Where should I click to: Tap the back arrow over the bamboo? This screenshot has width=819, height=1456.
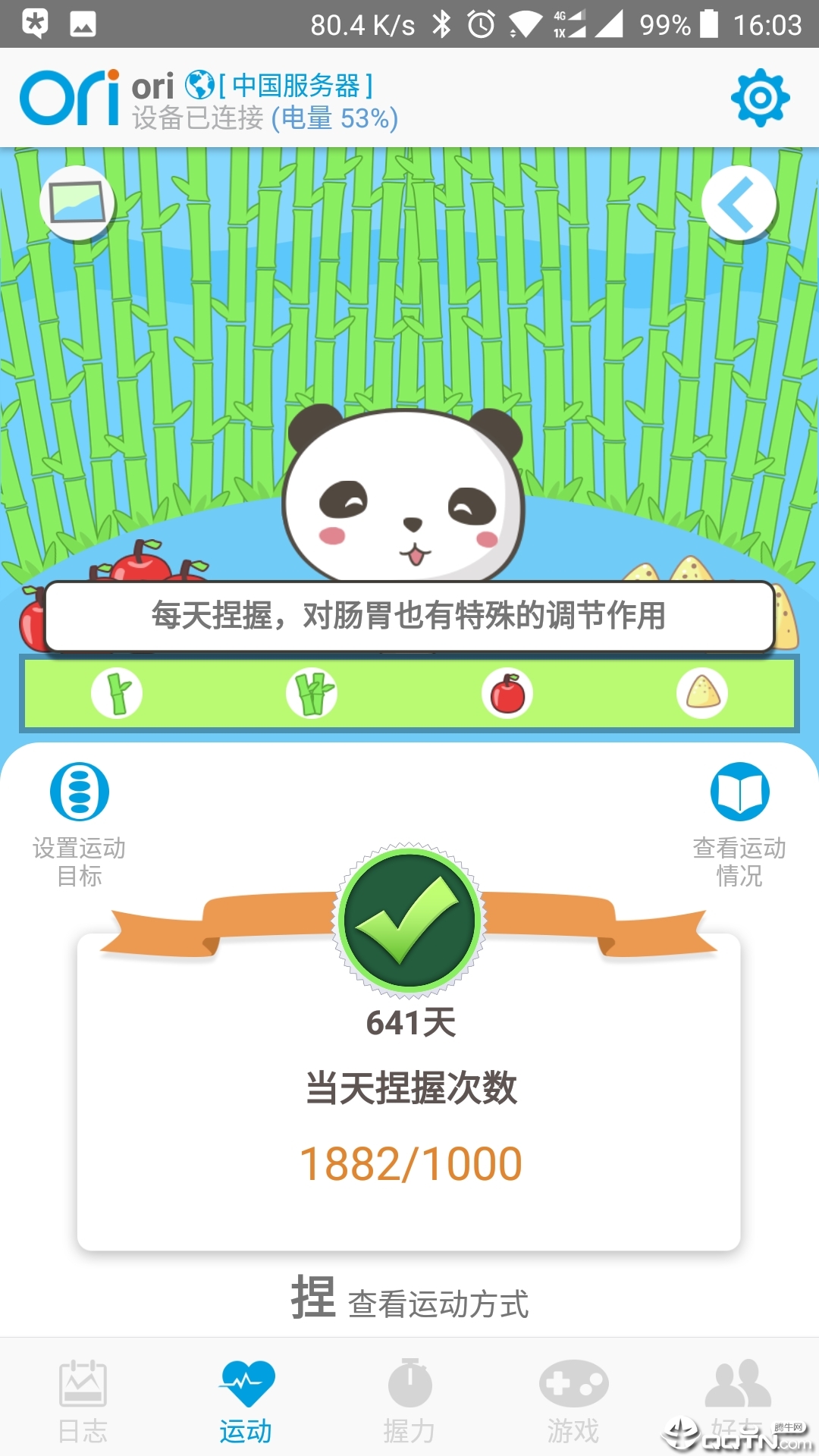[x=739, y=203]
